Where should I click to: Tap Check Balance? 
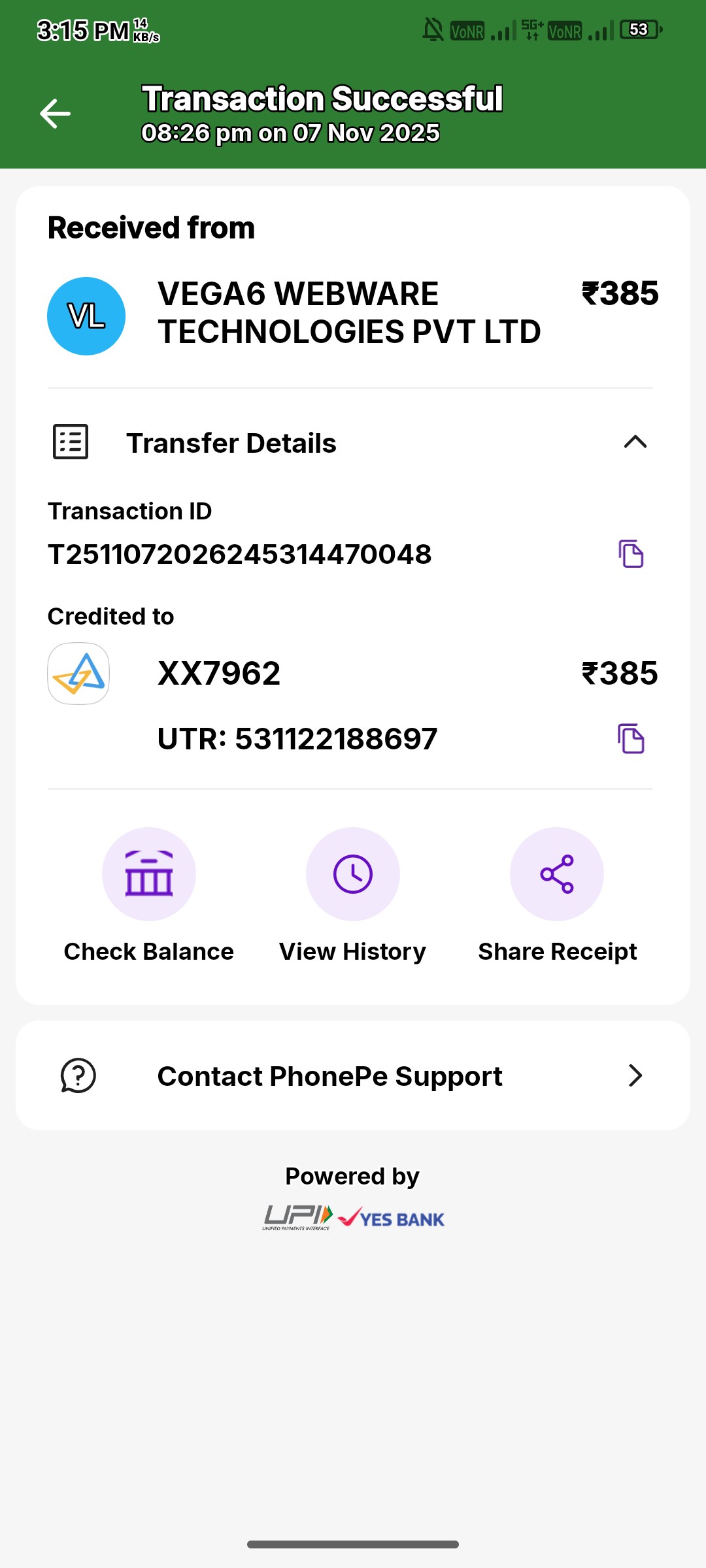pyautogui.click(x=149, y=875)
